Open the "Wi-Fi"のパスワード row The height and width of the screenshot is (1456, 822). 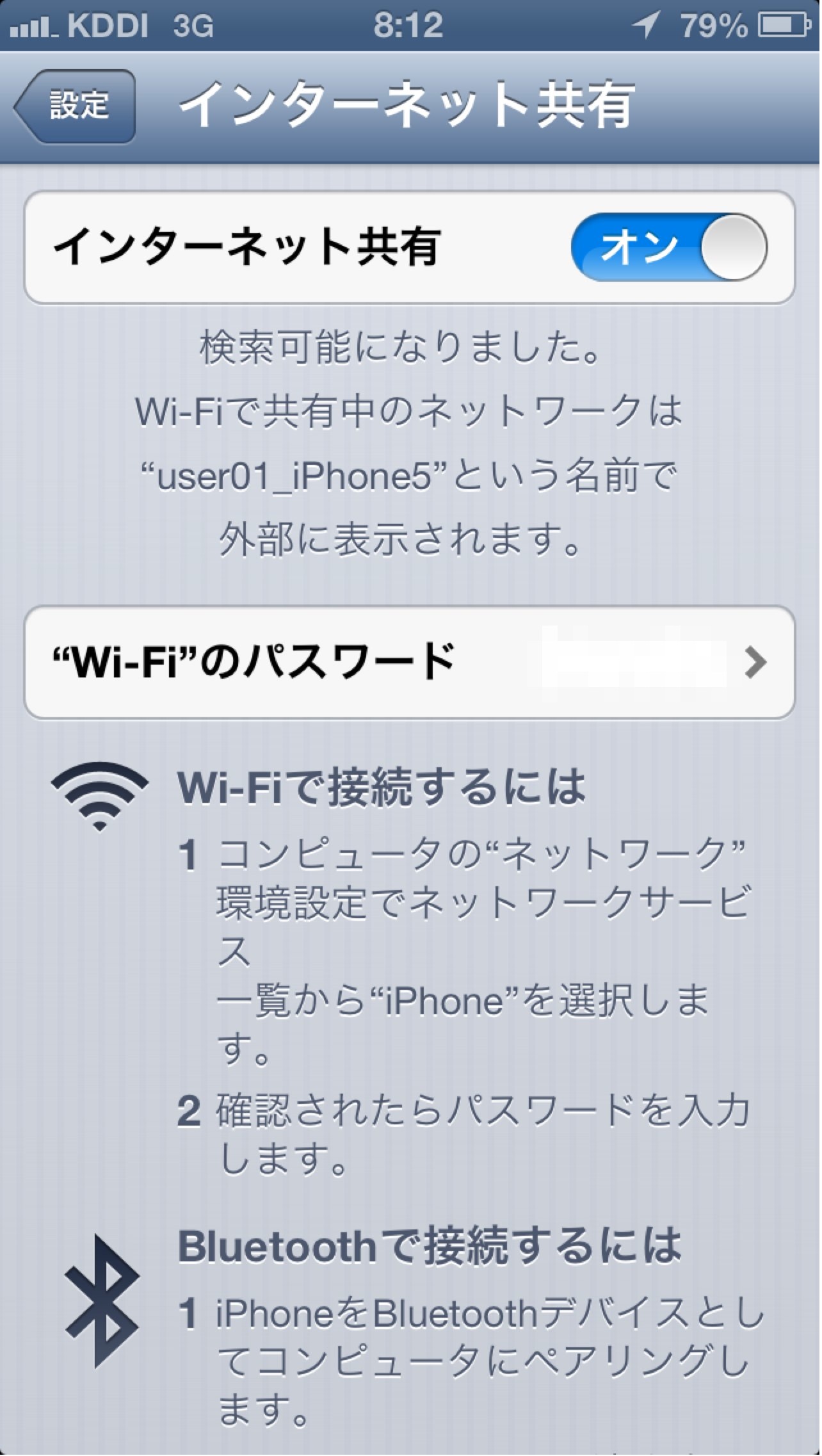[410, 662]
